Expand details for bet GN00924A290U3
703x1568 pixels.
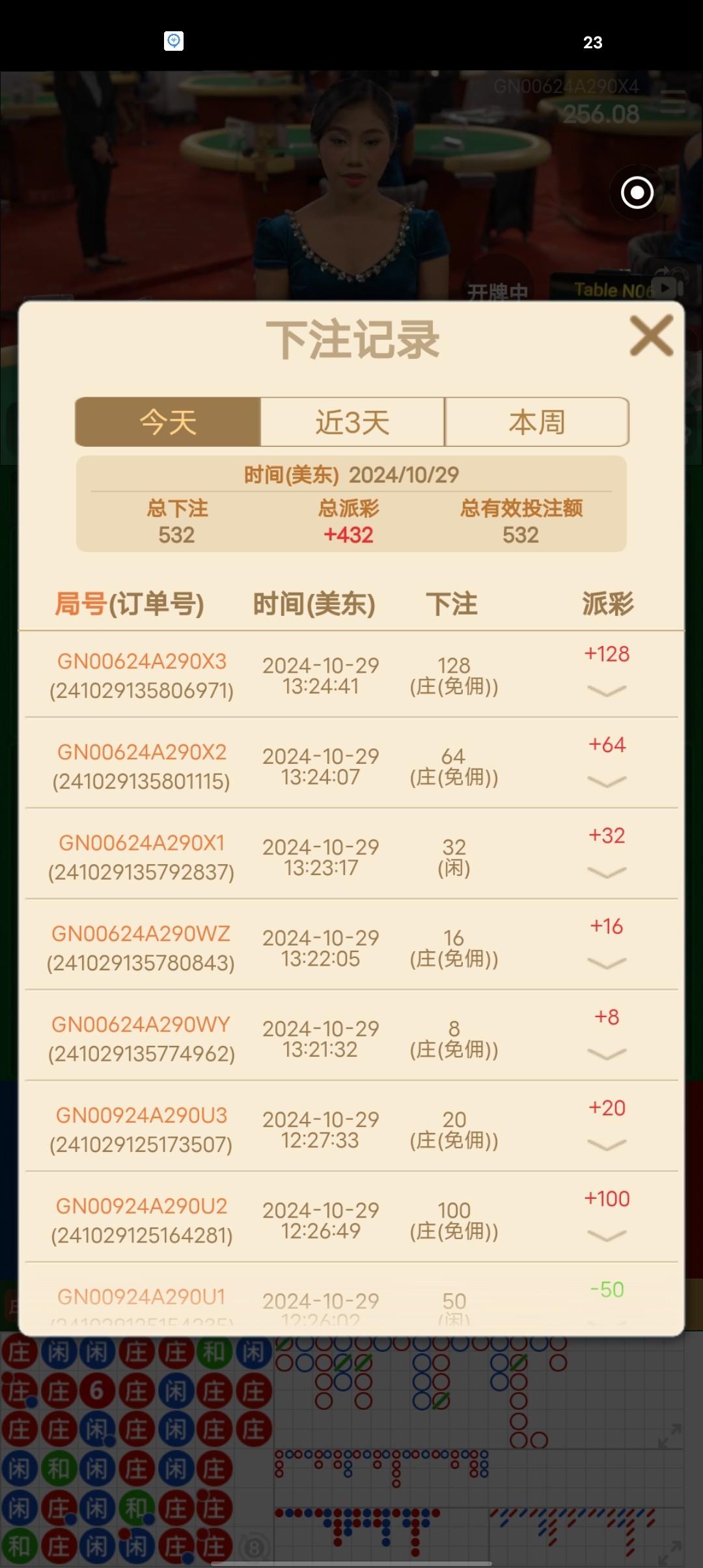(x=607, y=1144)
